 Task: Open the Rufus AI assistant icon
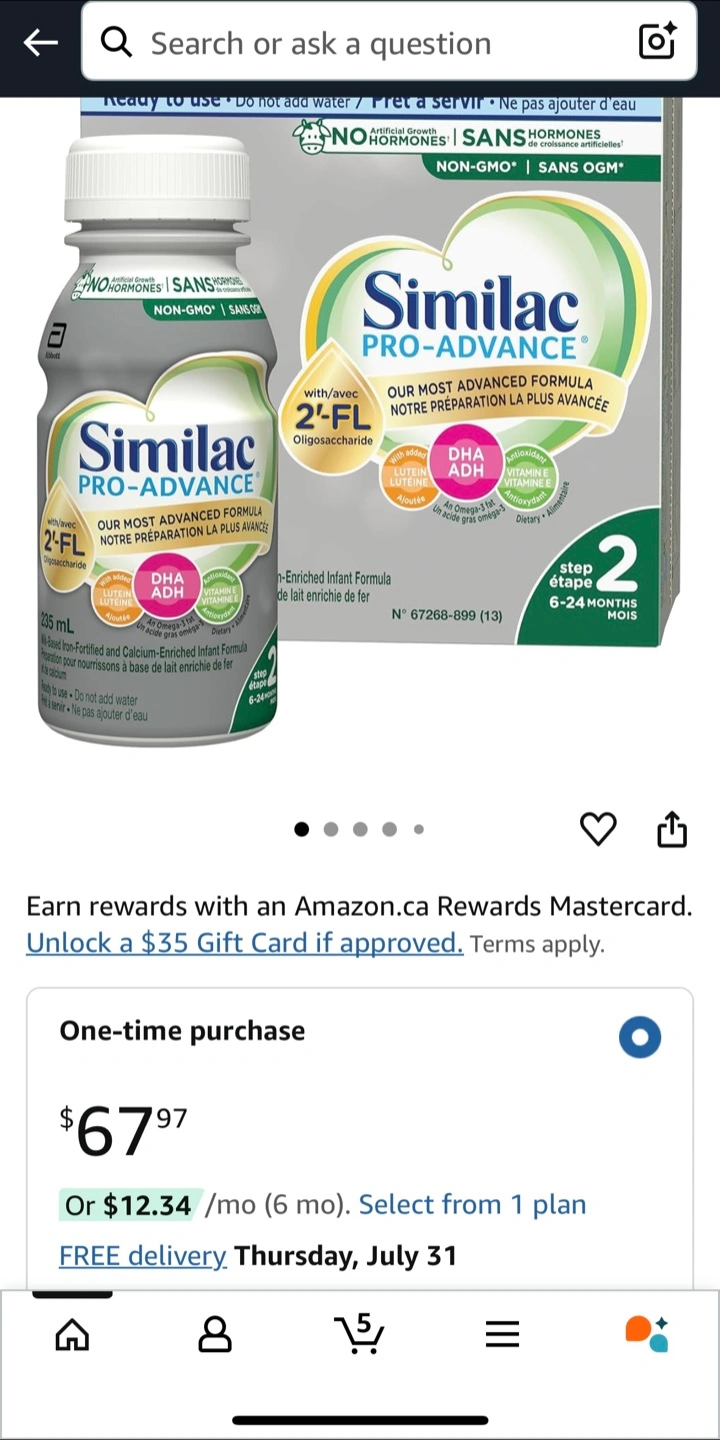646,1334
